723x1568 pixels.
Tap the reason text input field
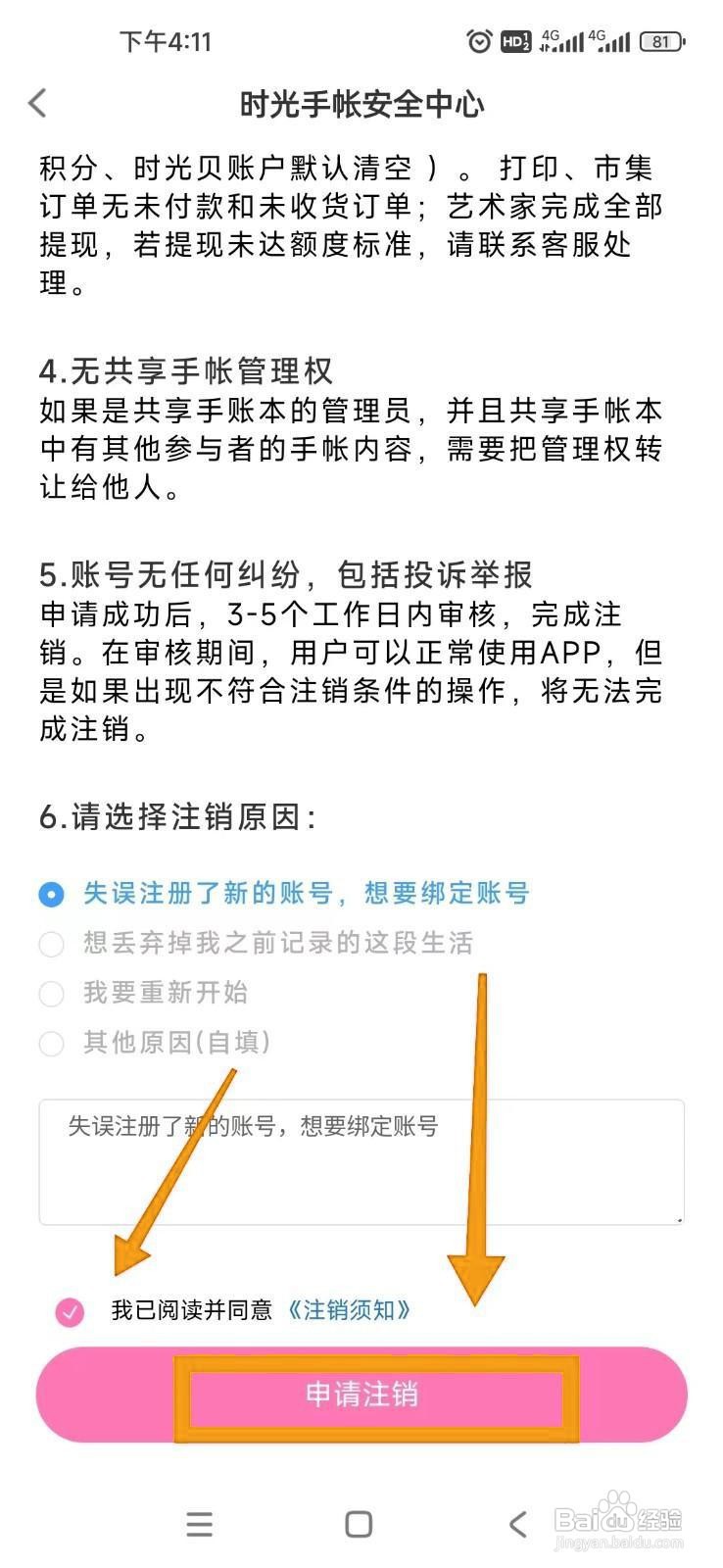[361, 1161]
